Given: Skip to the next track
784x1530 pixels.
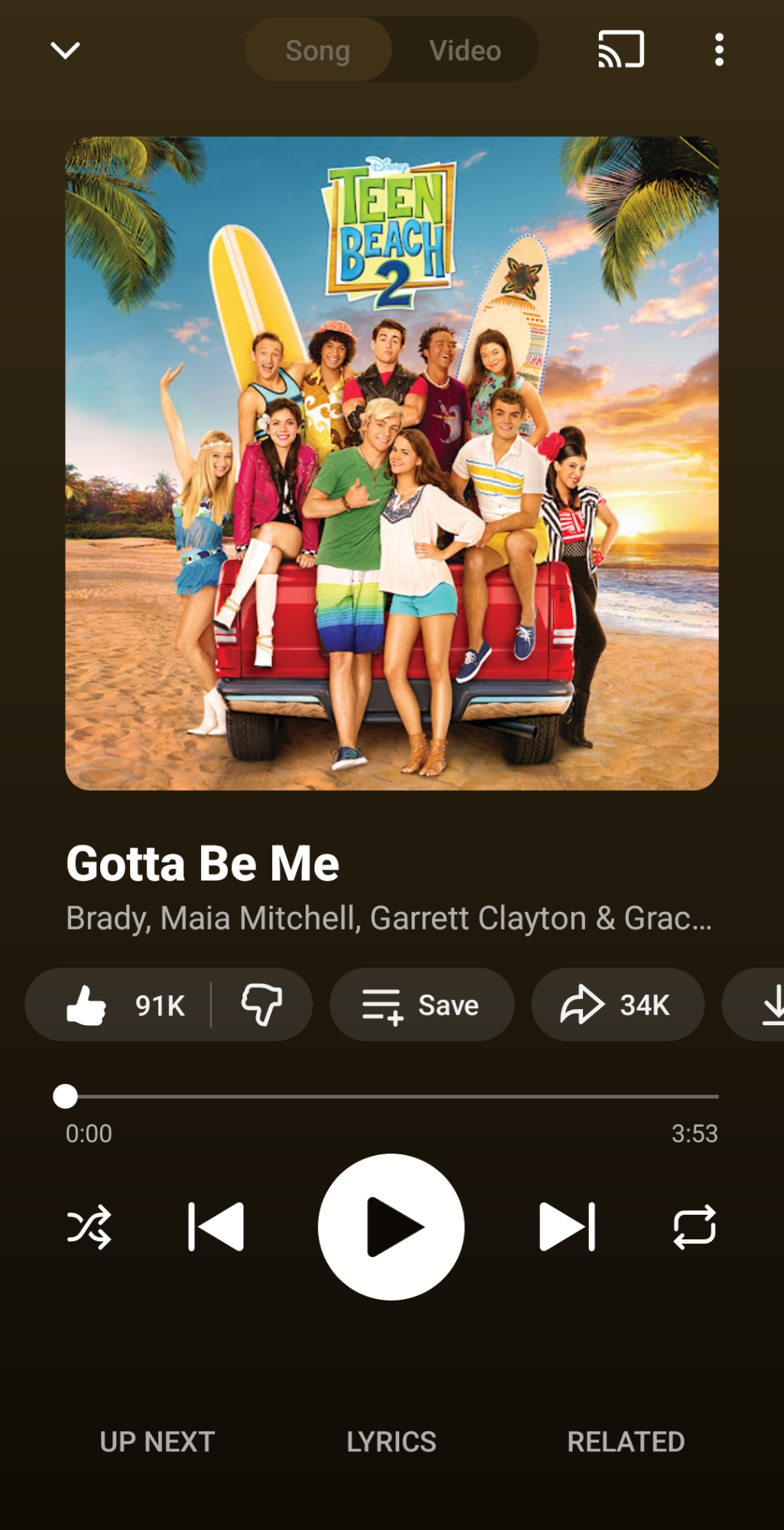Looking at the screenshot, I should (567, 1227).
